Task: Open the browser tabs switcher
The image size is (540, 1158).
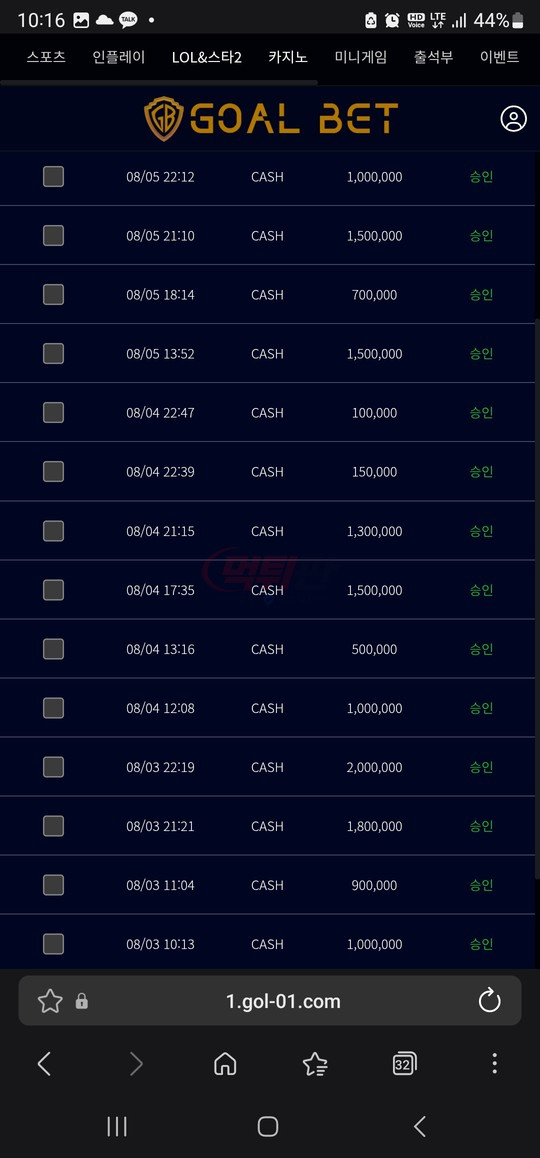Action: pos(404,1063)
